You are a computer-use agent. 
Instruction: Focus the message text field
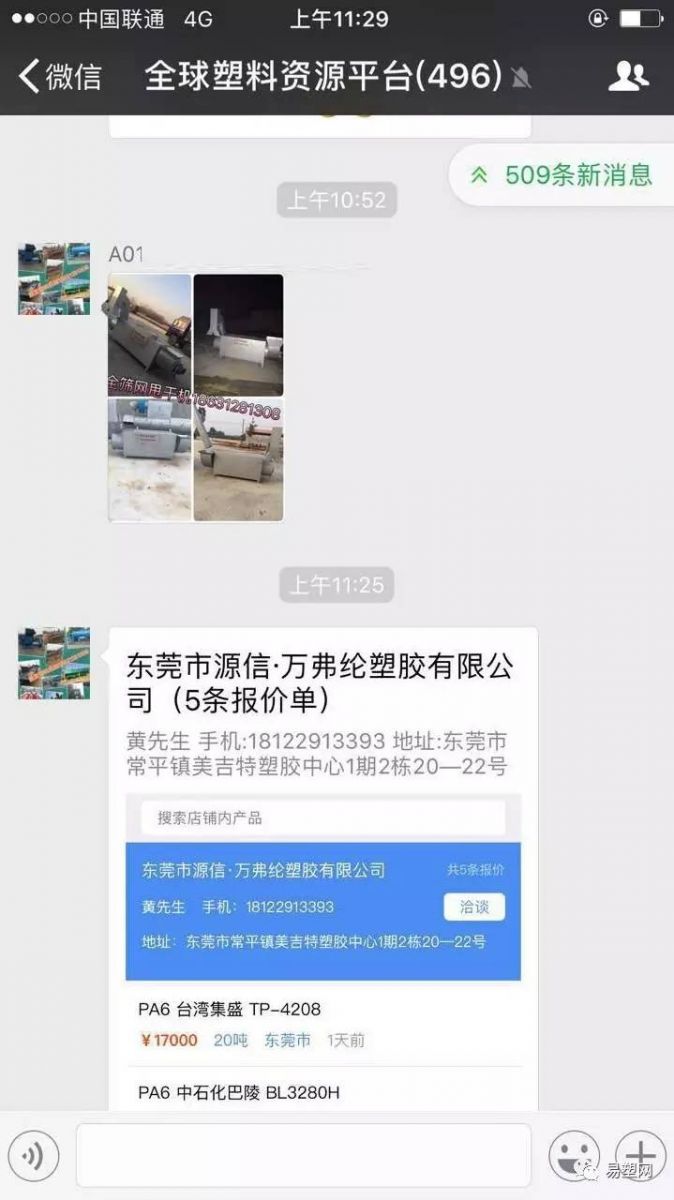[x=303, y=1157]
